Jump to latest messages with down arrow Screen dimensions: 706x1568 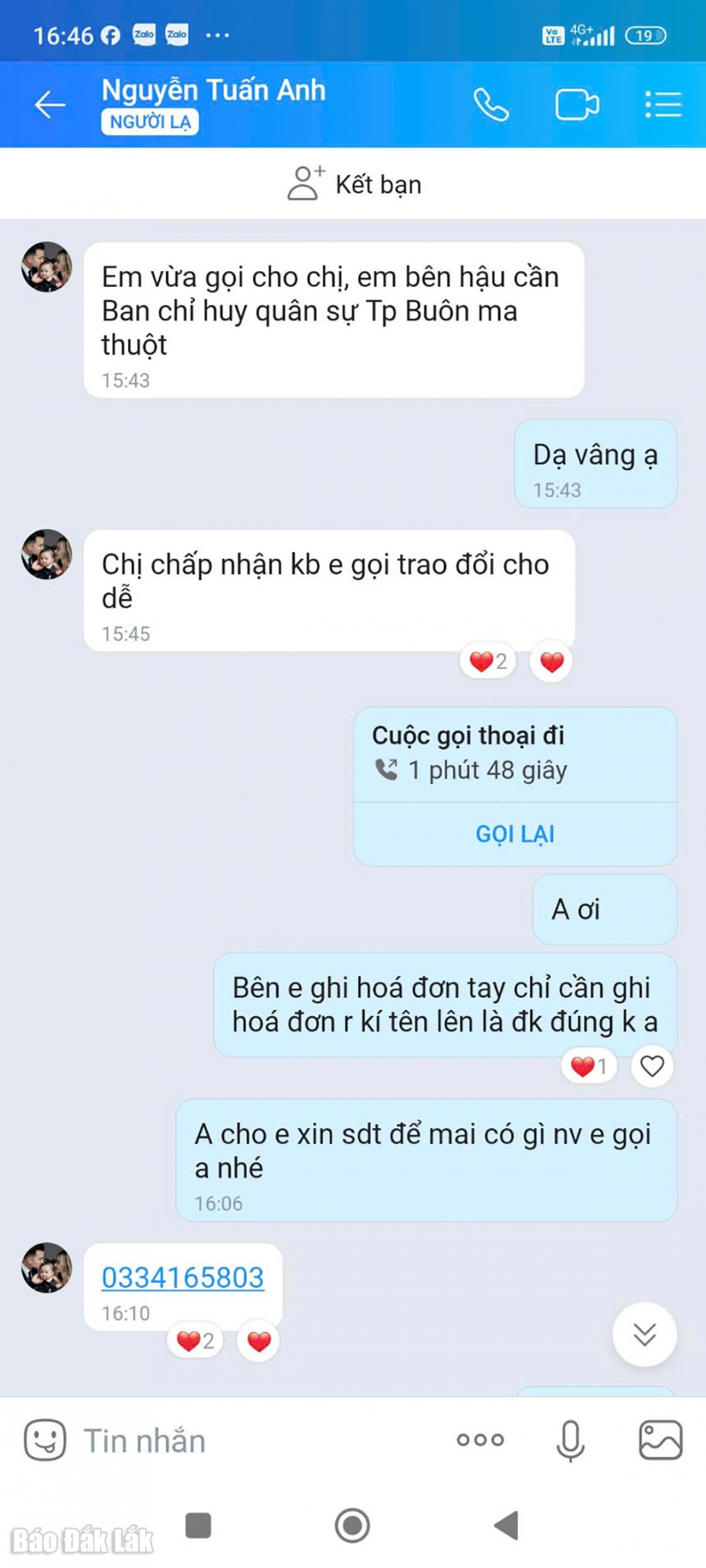pos(645,1335)
